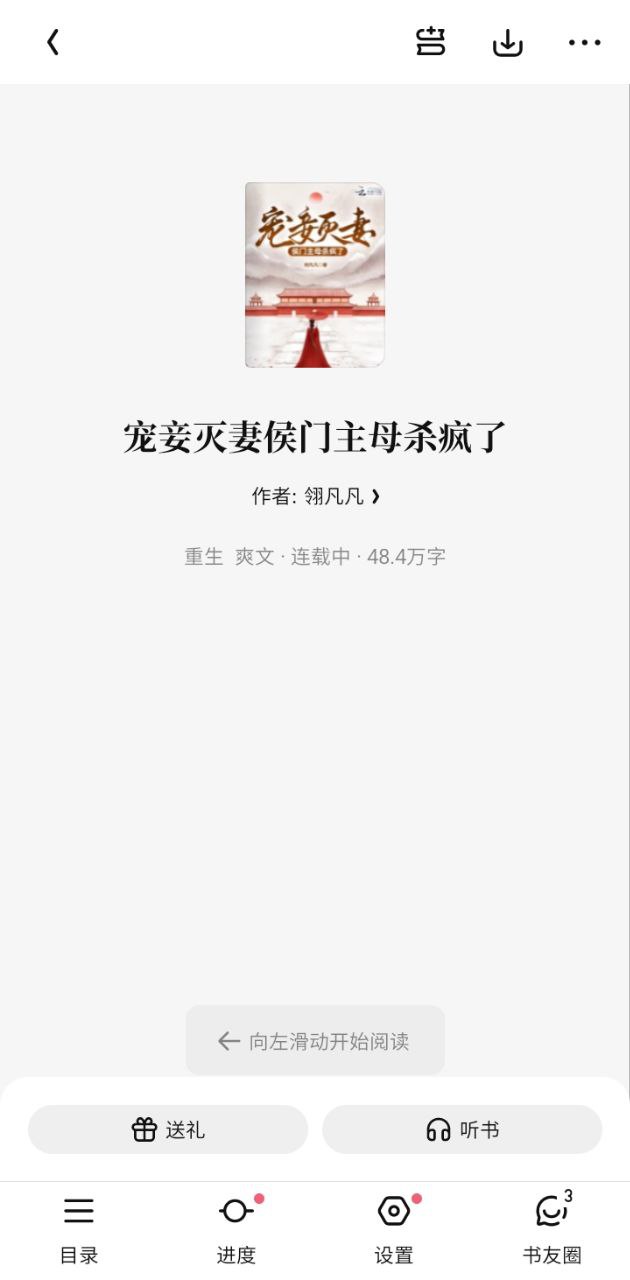Add this book to the bookshelf
This screenshot has width=630, height=1280.
pyautogui.click(x=431, y=42)
